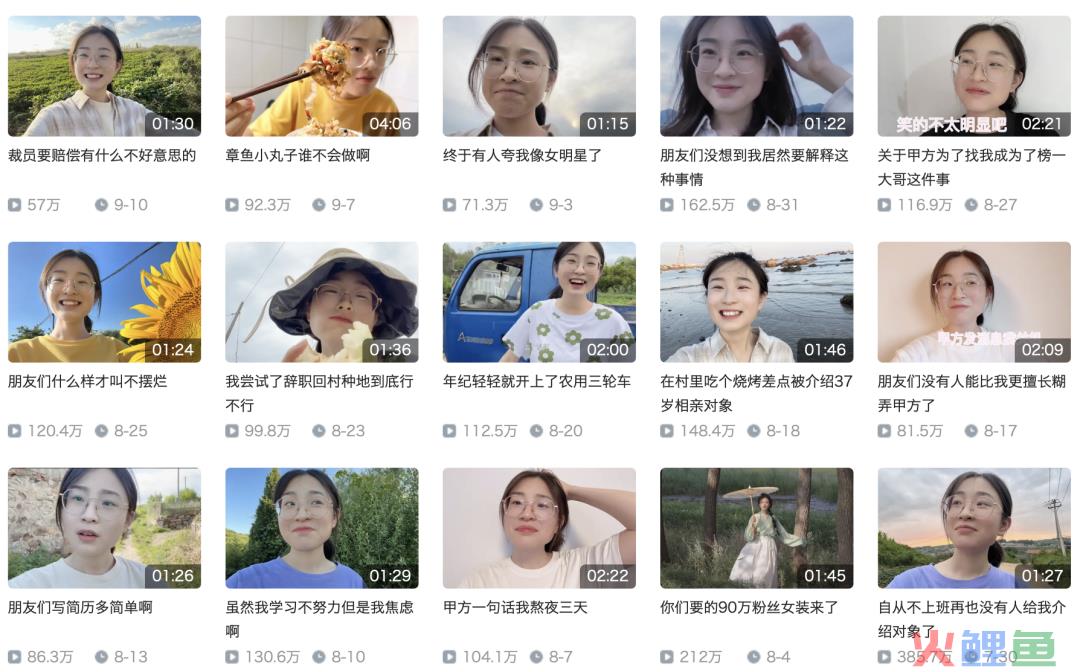Play 朋友们什么样才叫不摆烂 video
Viewport: 1080px width, 672px height.
[x=104, y=302]
